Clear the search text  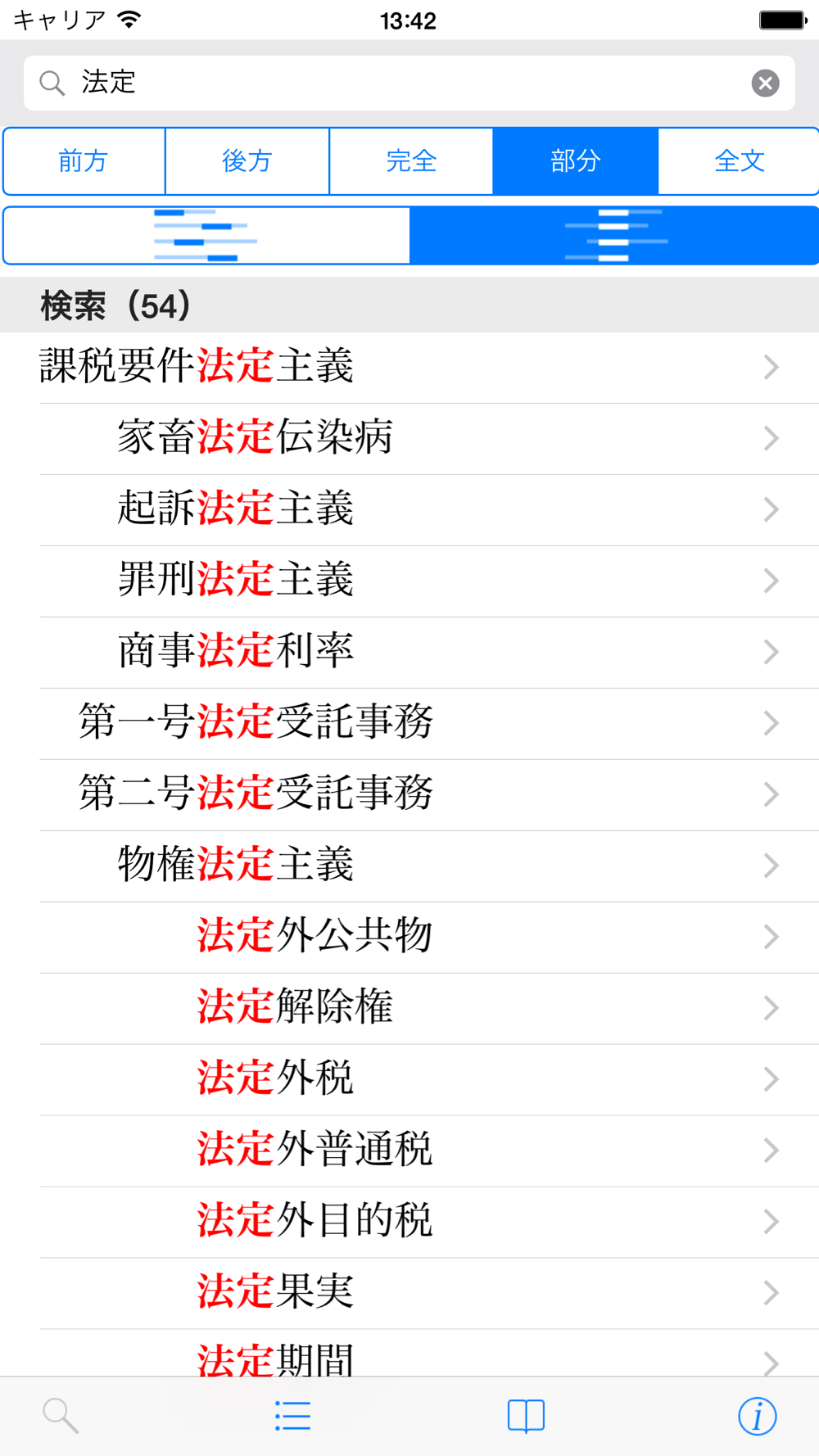(765, 83)
